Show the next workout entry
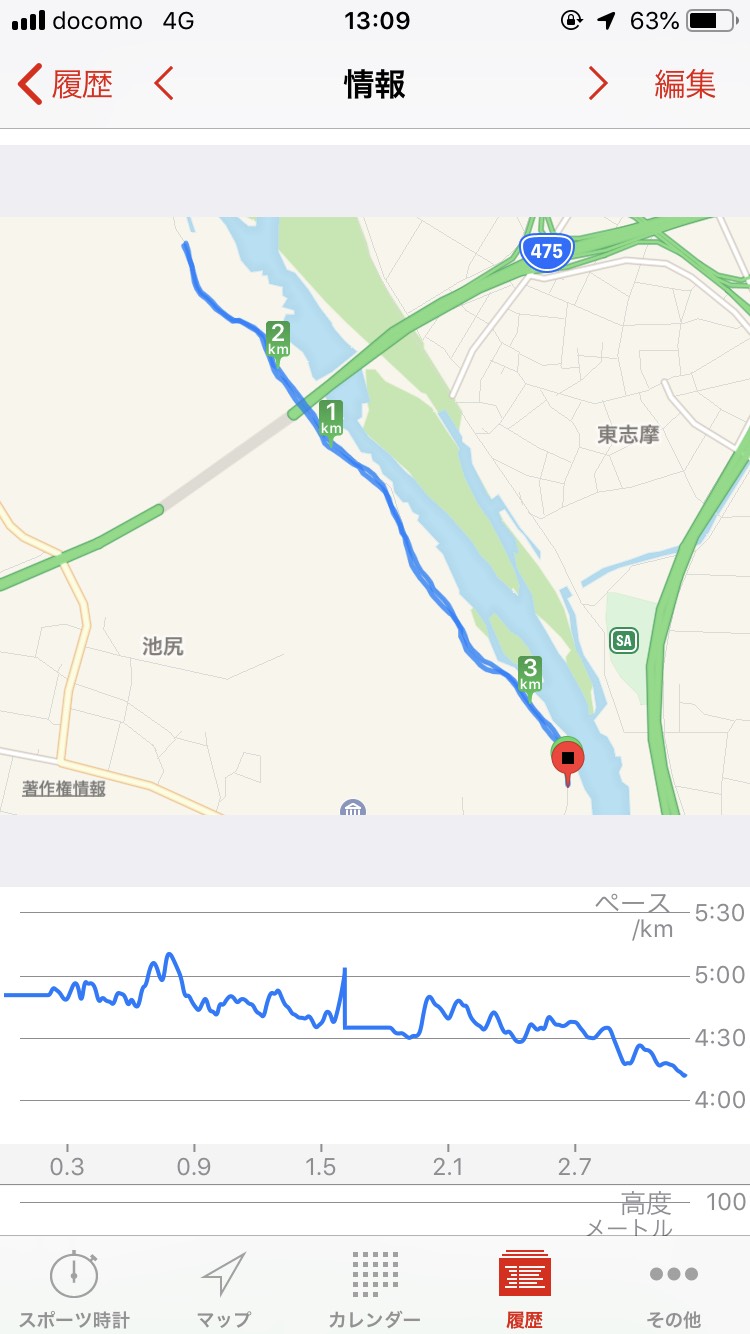This screenshot has height=1334, width=750. [x=597, y=85]
